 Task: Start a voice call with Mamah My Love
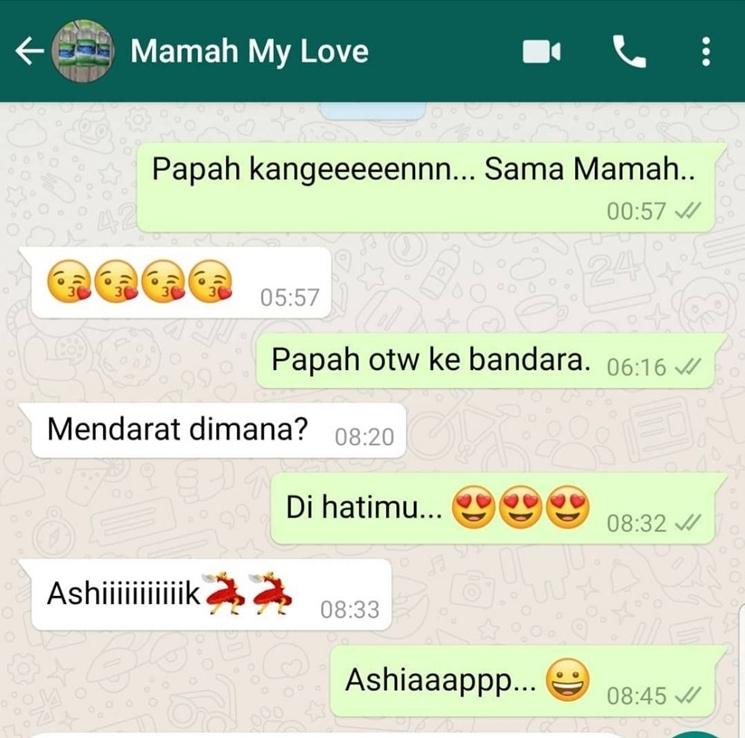(x=629, y=51)
